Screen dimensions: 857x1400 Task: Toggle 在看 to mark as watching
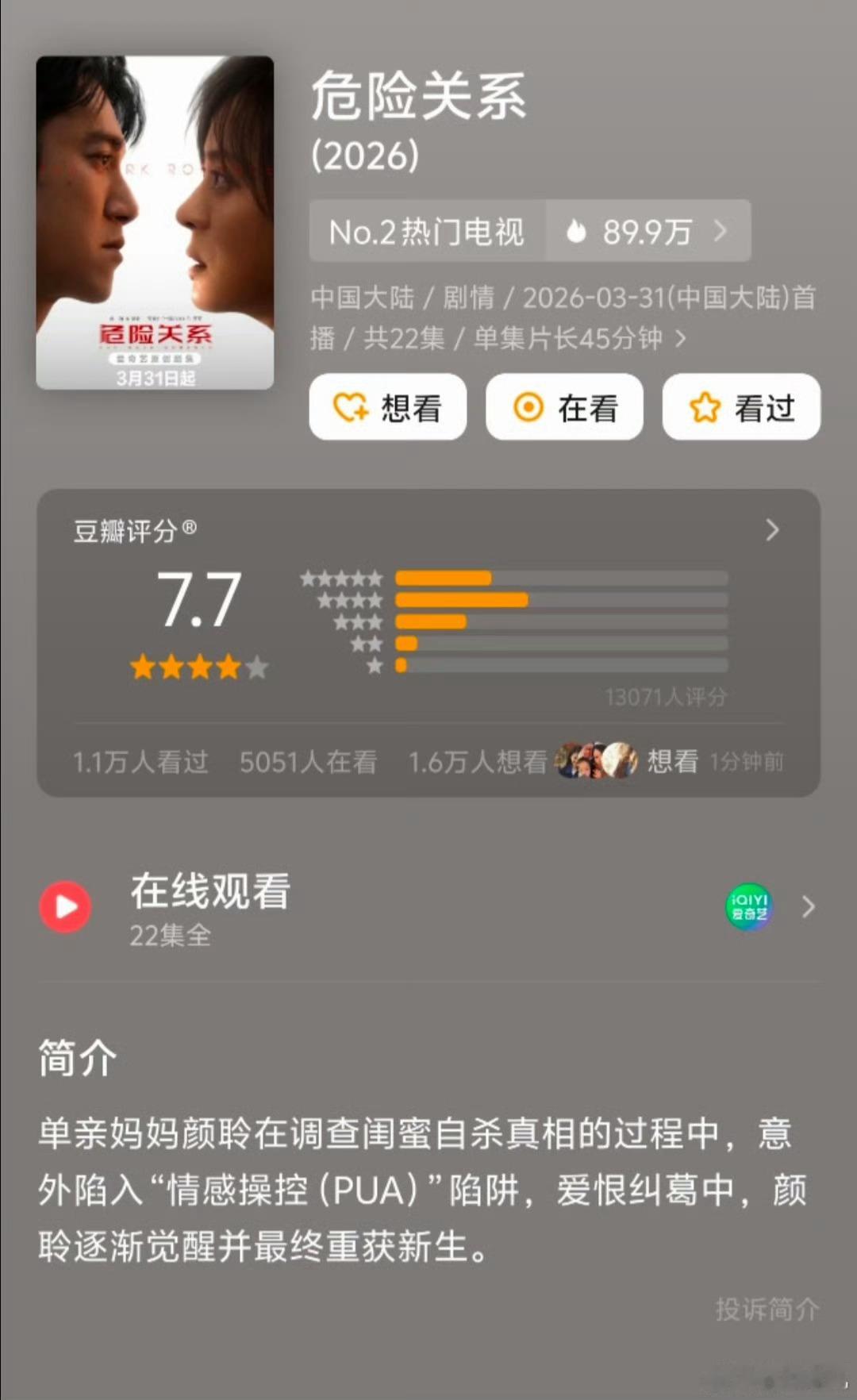[x=563, y=407]
